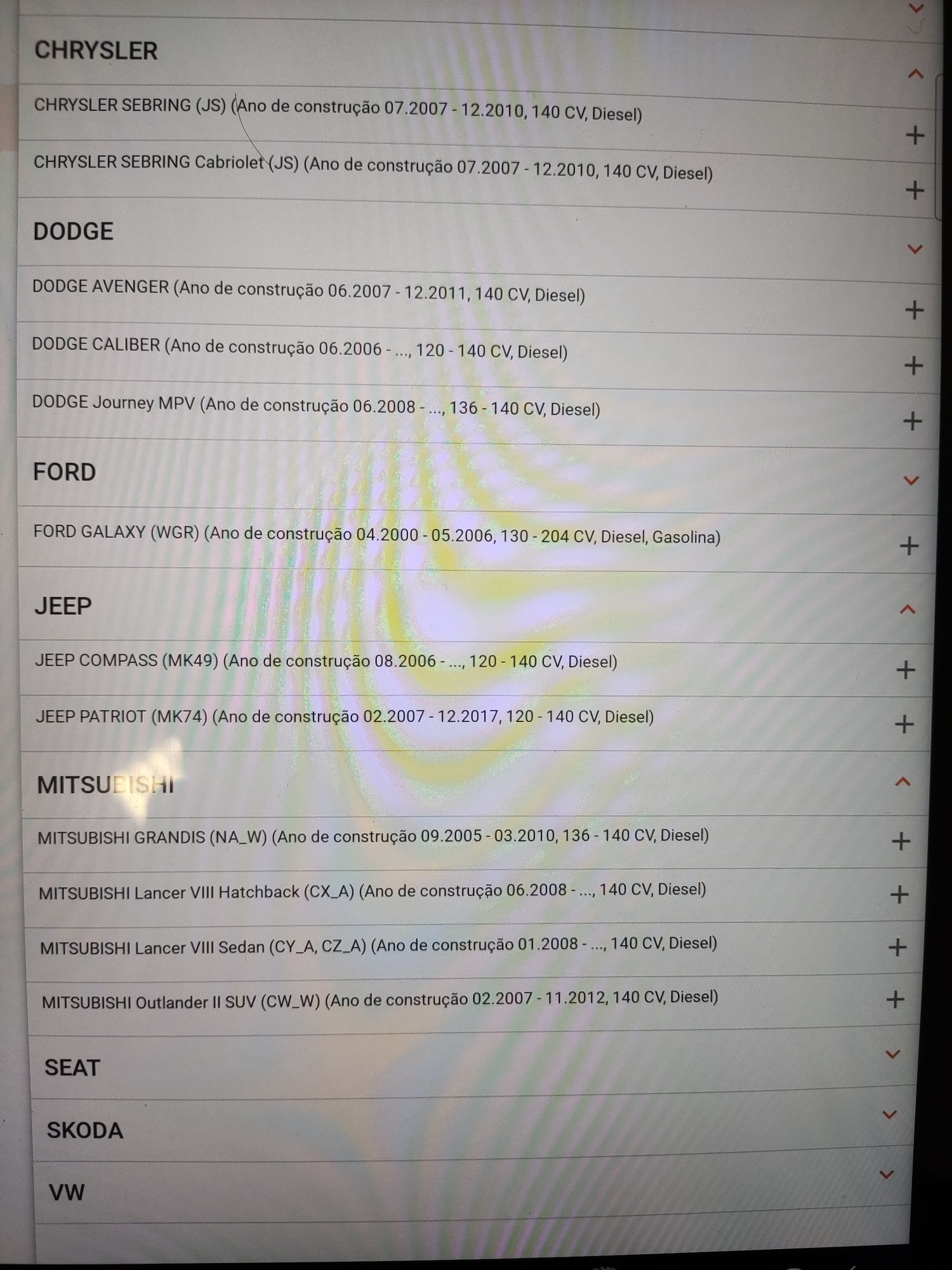Expand FORD GALAXY (WGR) details
The height and width of the screenshot is (1270, 952).
909,545
